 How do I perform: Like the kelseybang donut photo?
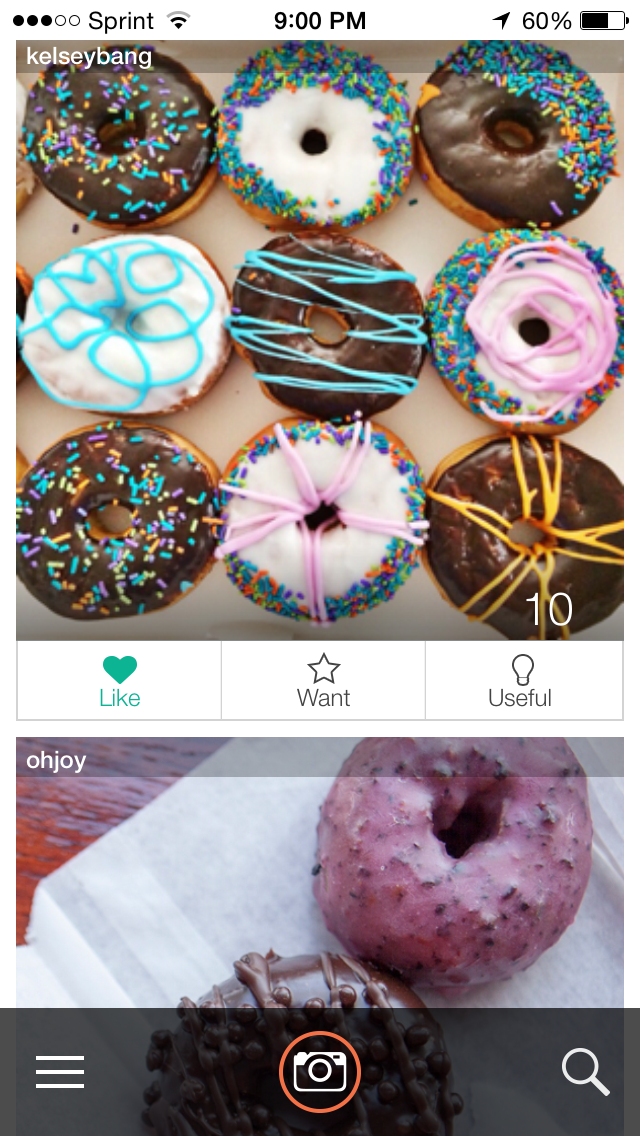click(x=119, y=680)
